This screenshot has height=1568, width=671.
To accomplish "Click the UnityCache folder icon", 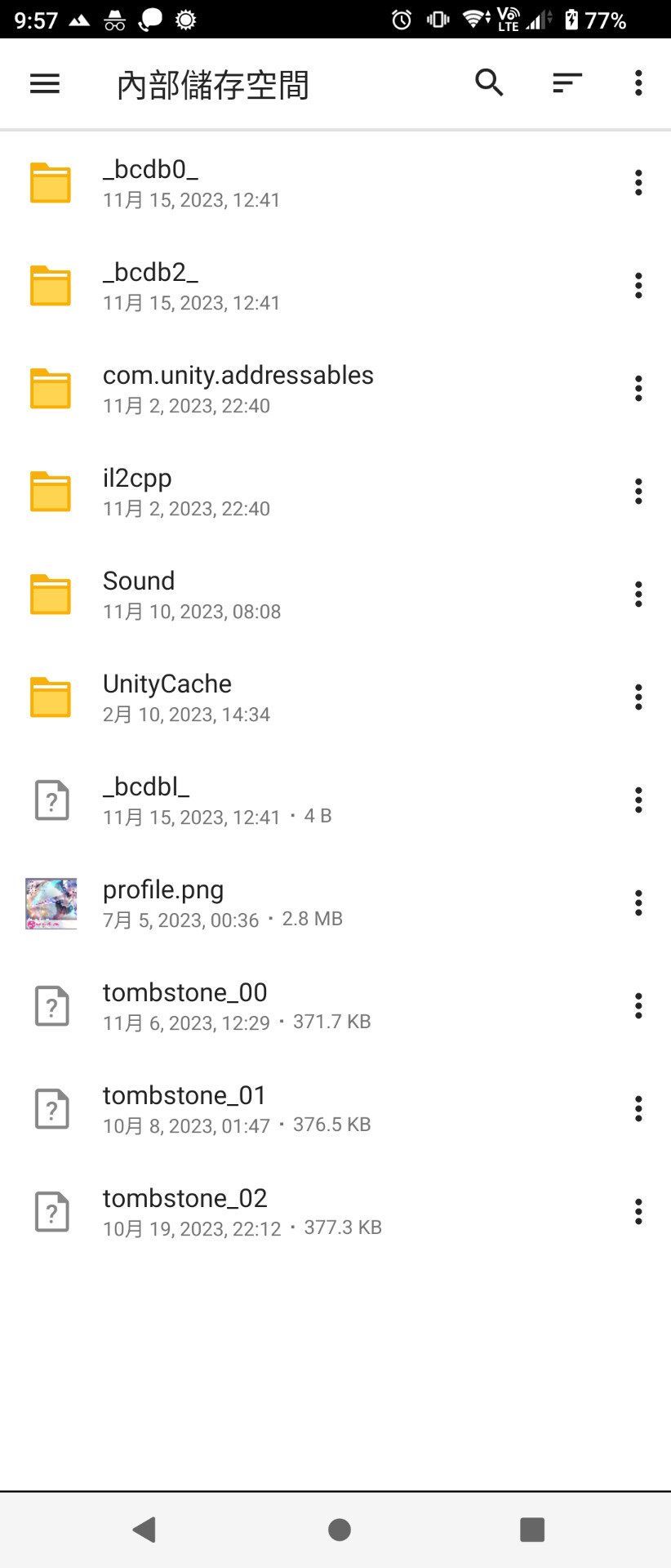I will tap(50, 697).
